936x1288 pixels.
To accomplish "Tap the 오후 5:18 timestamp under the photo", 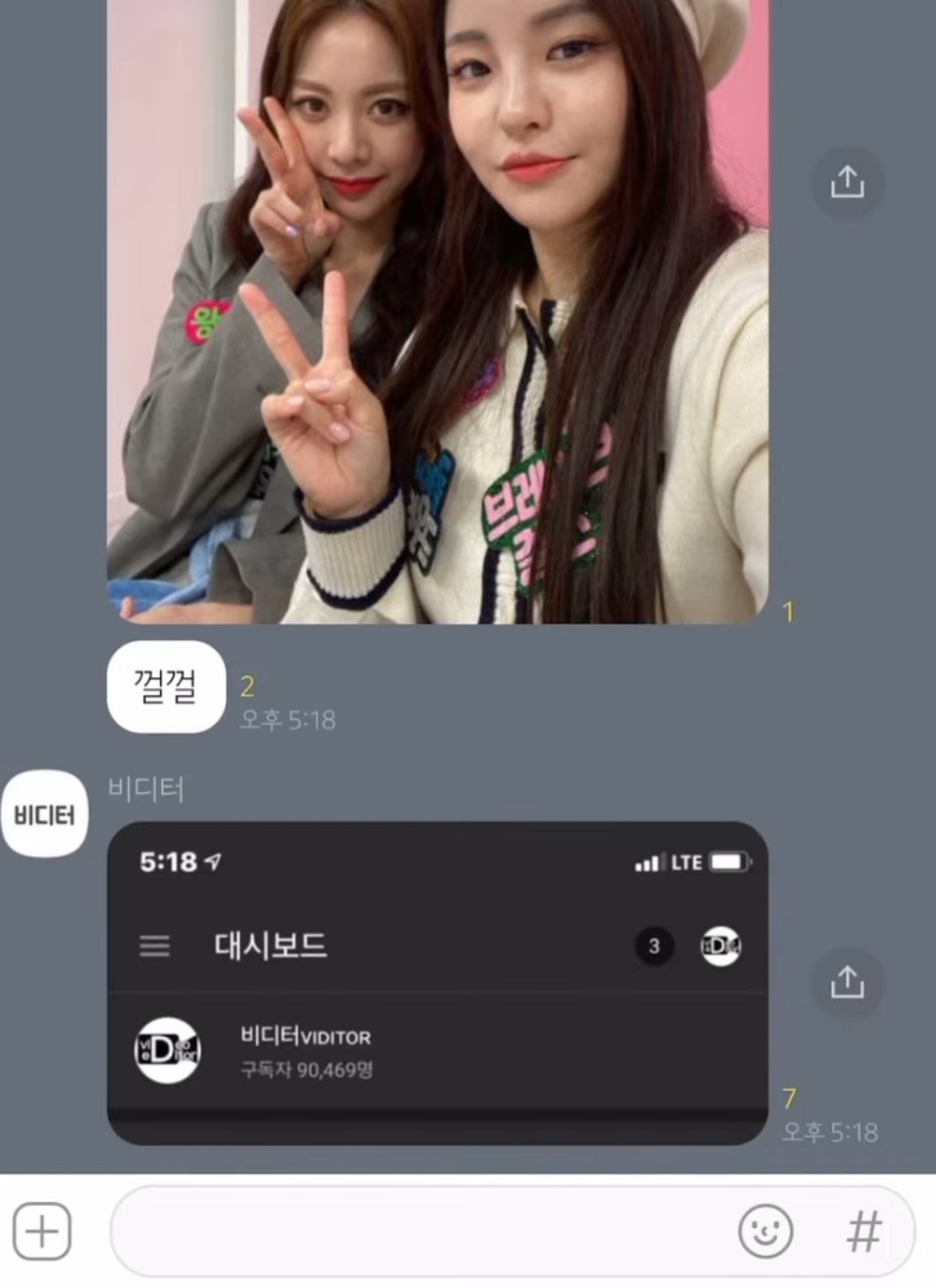I will (x=287, y=721).
